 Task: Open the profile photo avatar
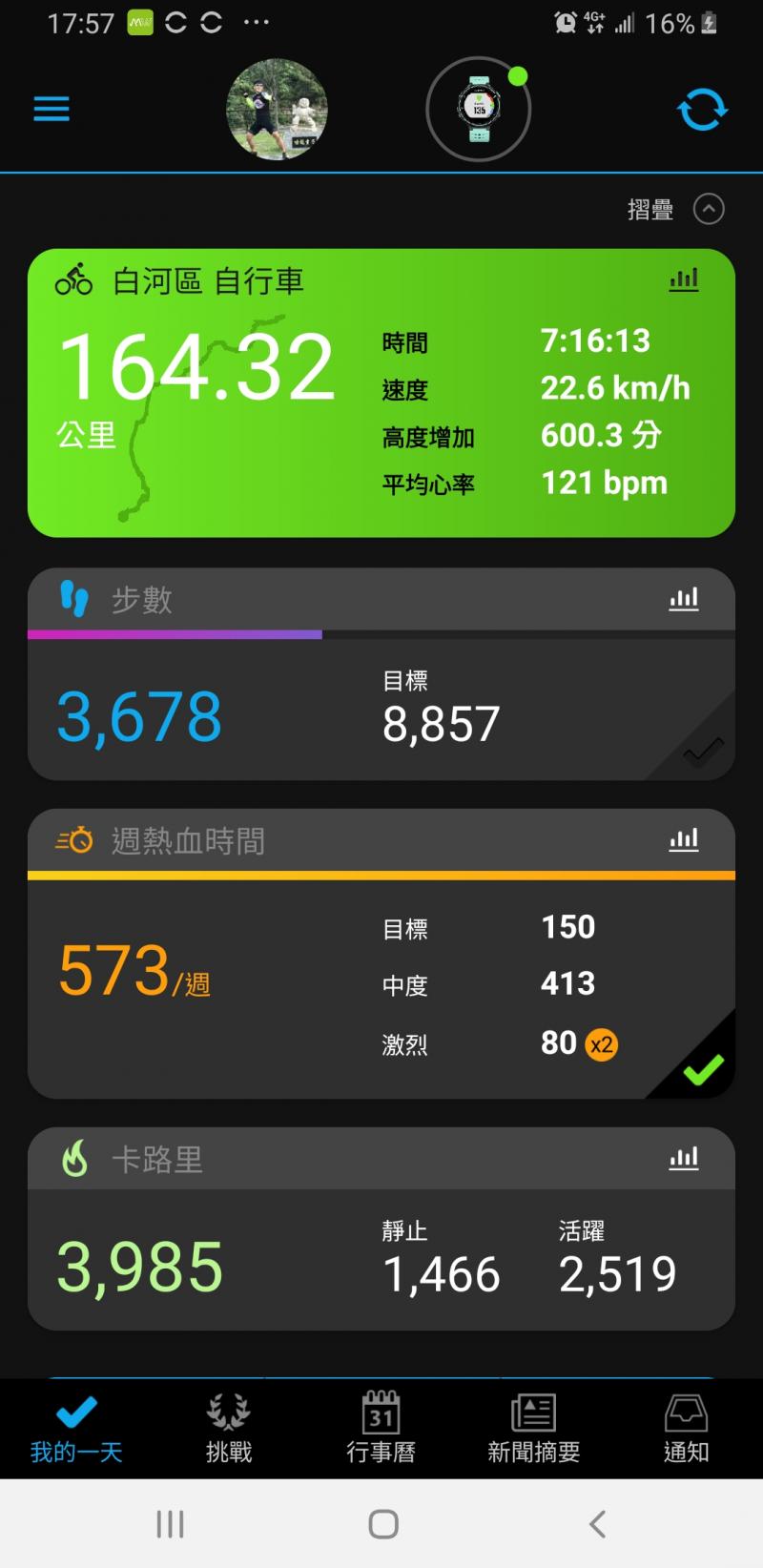[x=277, y=110]
